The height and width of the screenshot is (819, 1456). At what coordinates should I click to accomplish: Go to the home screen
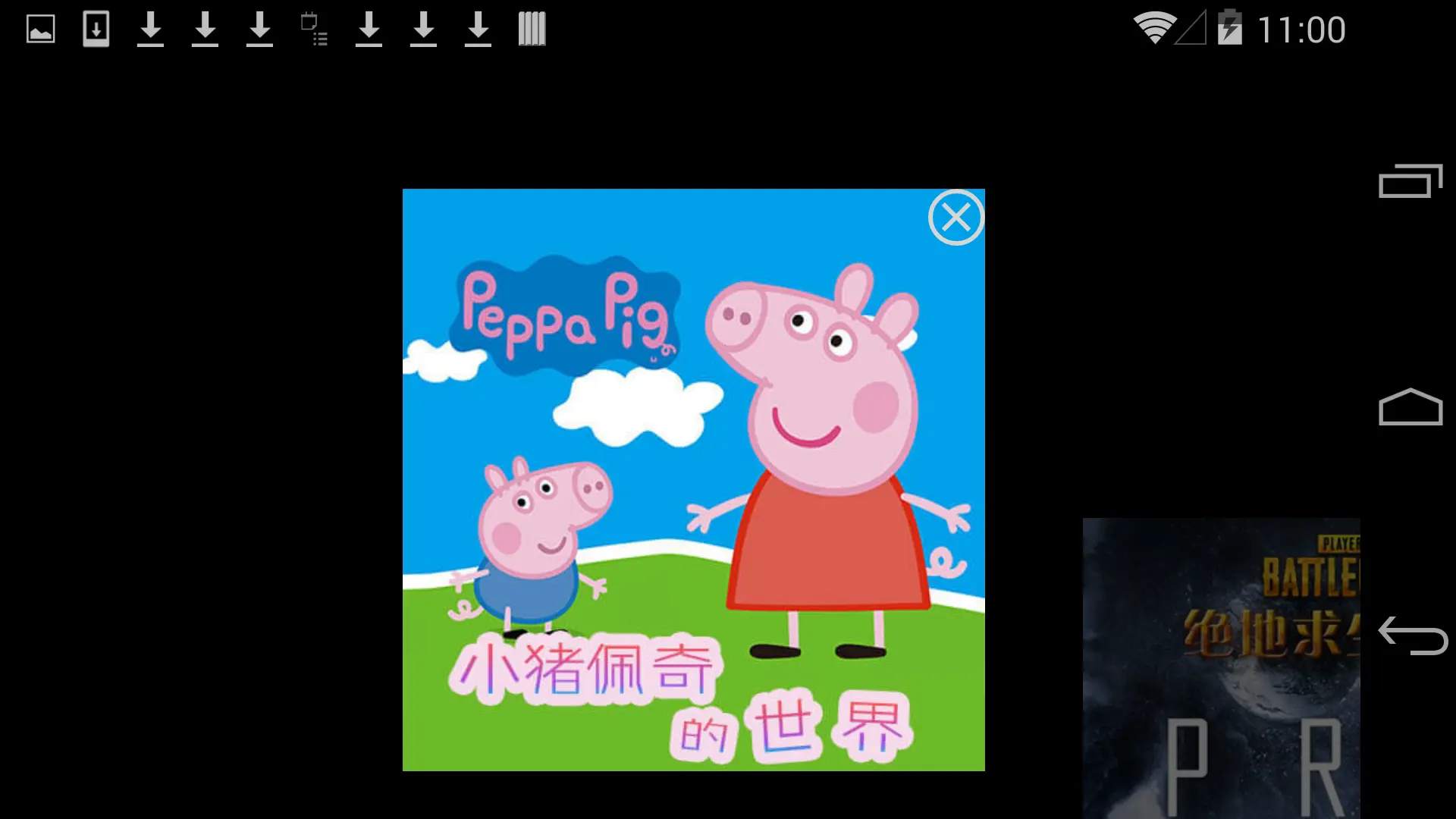pos(1410,407)
